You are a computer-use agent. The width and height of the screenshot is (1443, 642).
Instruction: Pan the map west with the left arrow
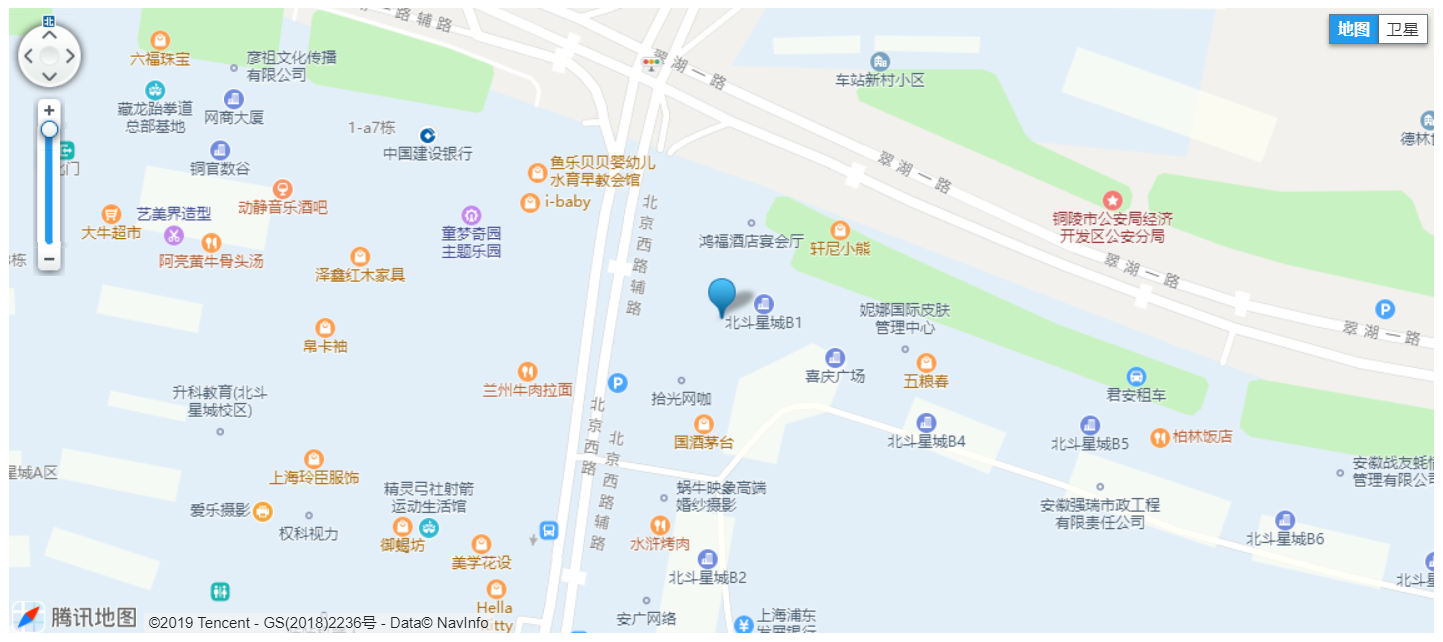[29, 55]
